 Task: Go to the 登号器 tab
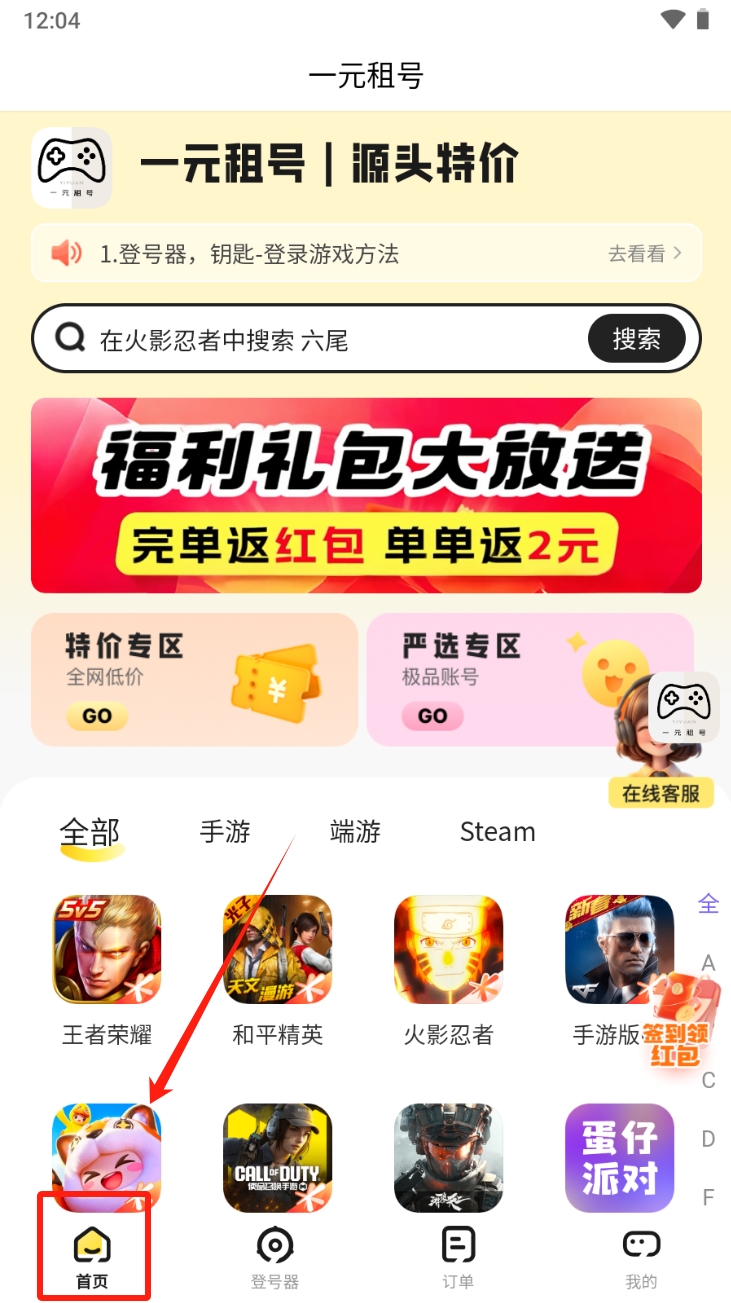pos(274,1258)
